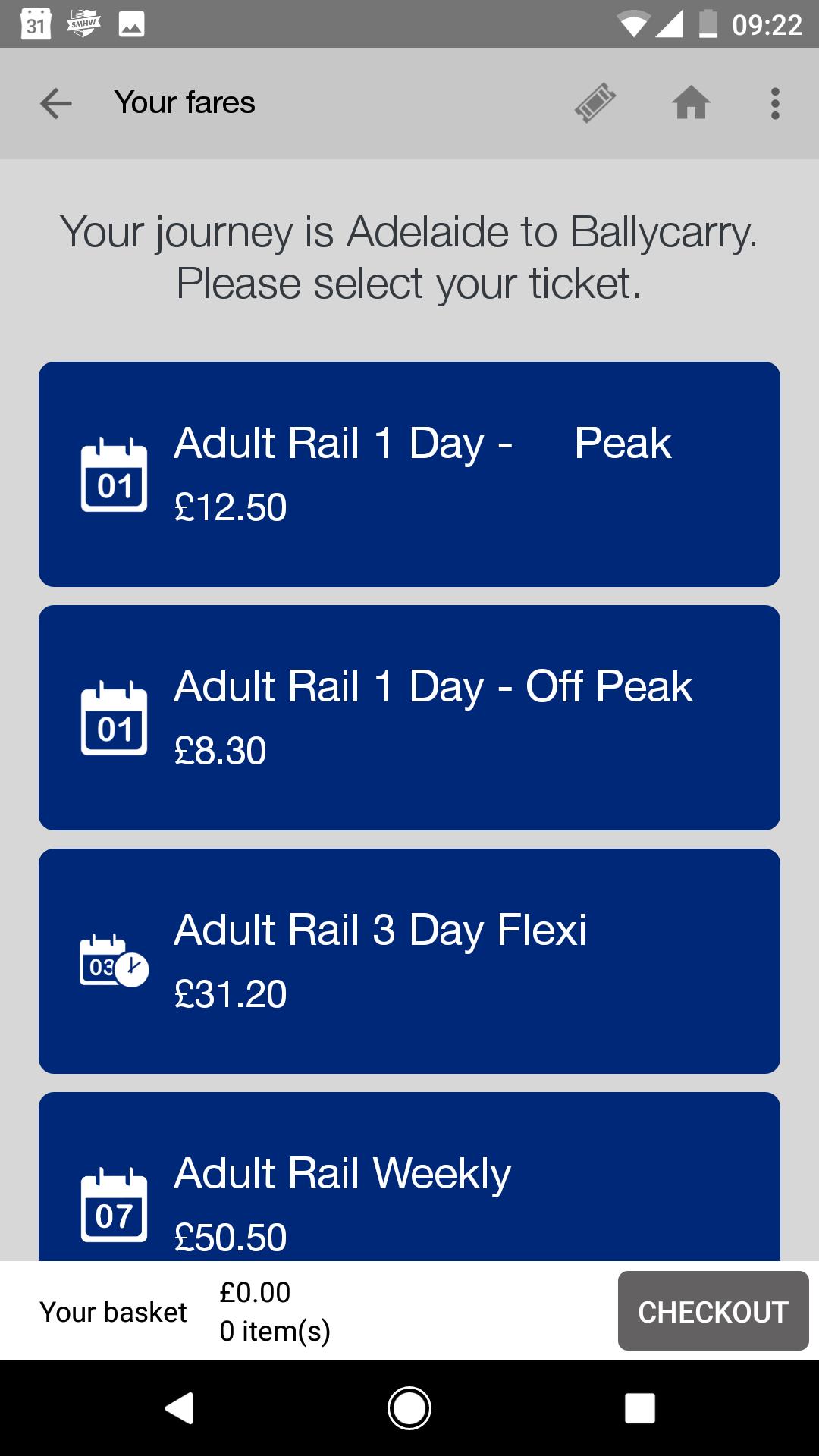
Task: Click the 3 Day Flexi calendar-clock icon
Action: (x=113, y=962)
